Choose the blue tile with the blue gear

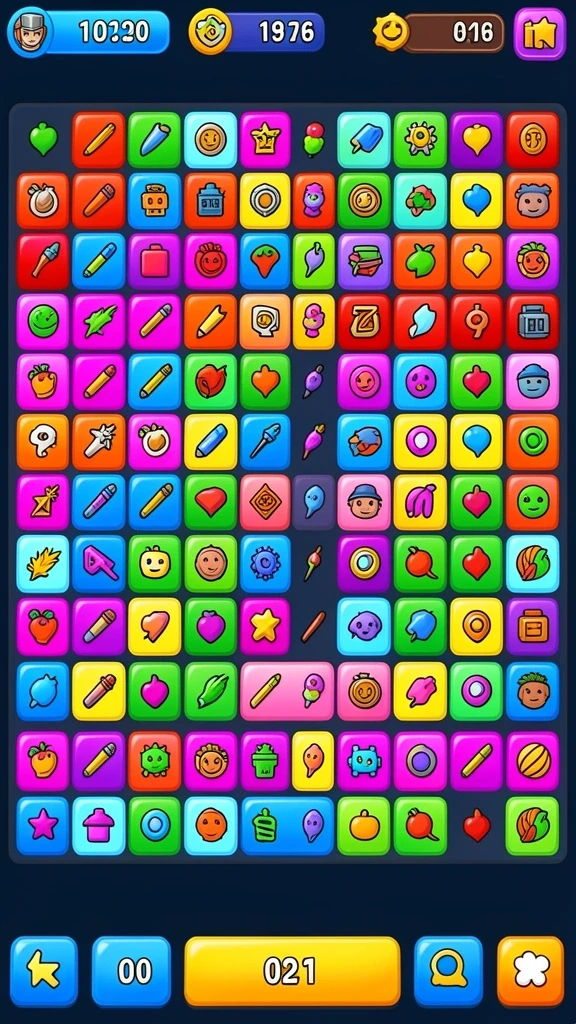coord(264,563)
